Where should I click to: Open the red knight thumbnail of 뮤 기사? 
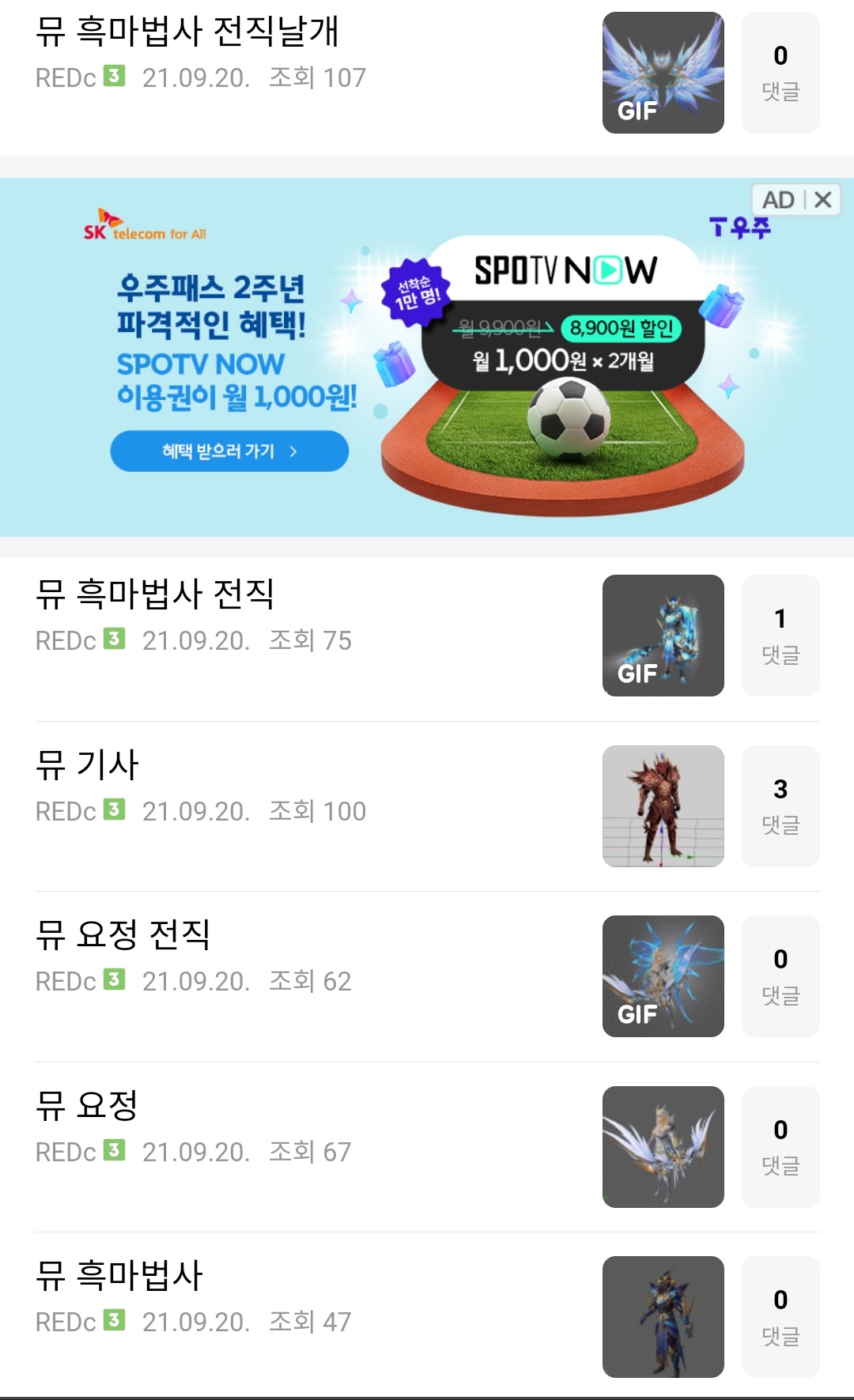[663, 806]
